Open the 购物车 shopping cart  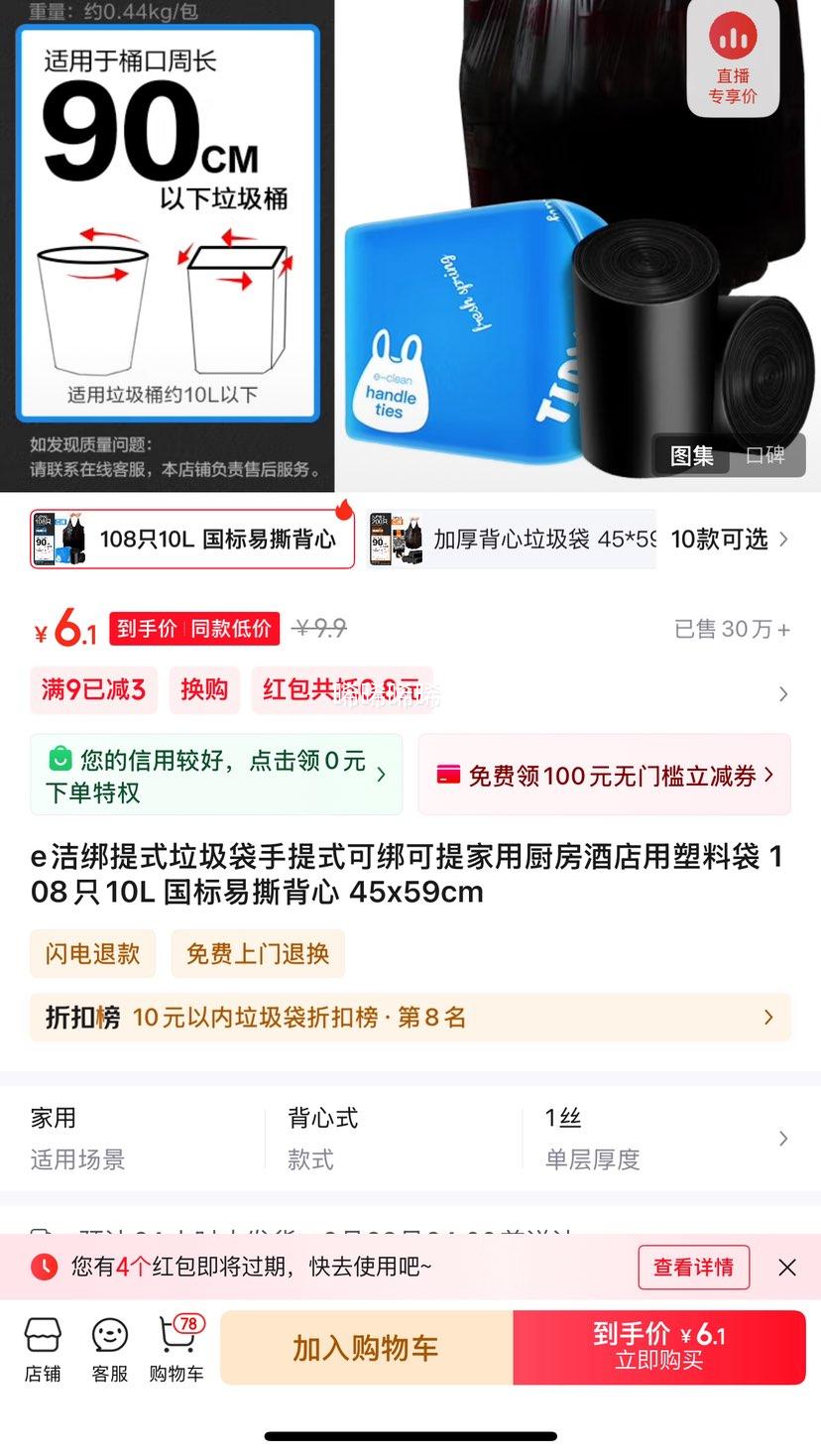tap(176, 1349)
